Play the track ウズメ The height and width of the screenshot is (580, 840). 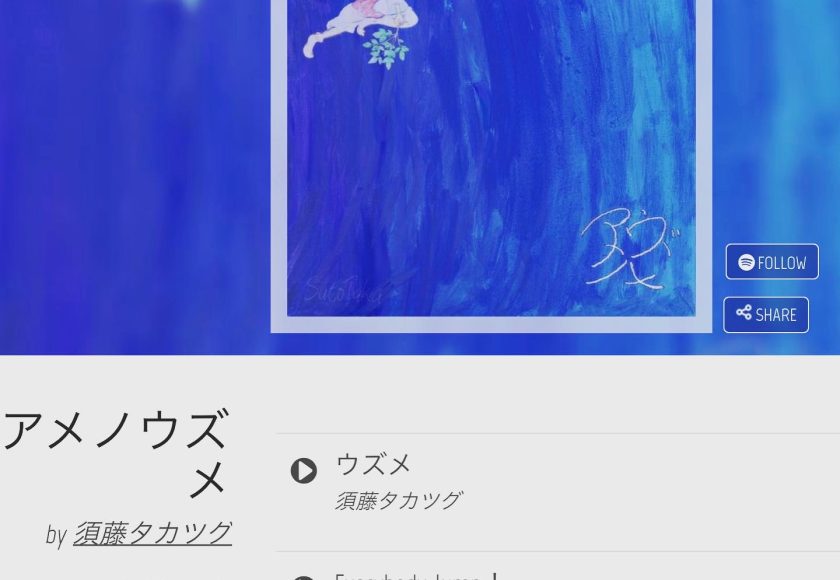(x=304, y=470)
